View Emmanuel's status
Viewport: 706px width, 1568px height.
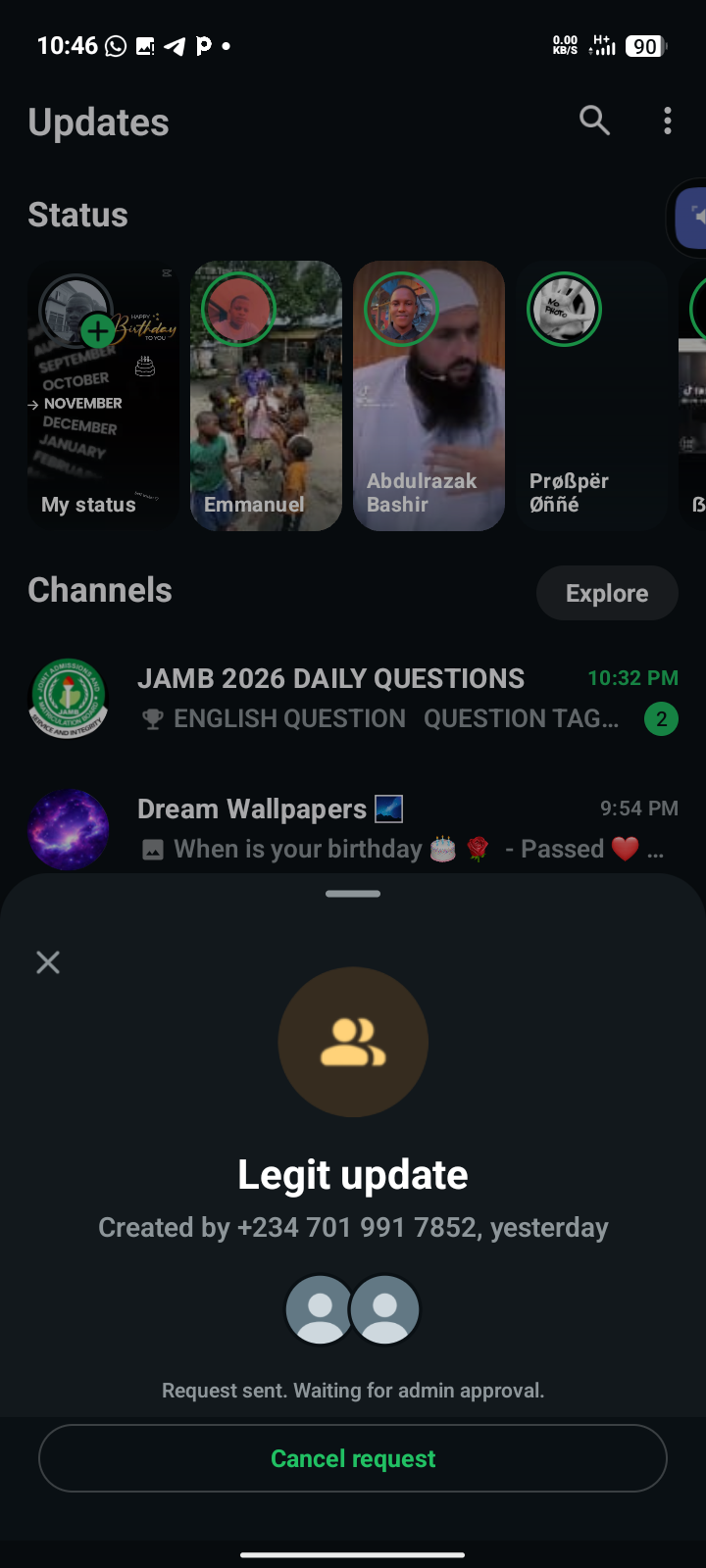[266, 396]
